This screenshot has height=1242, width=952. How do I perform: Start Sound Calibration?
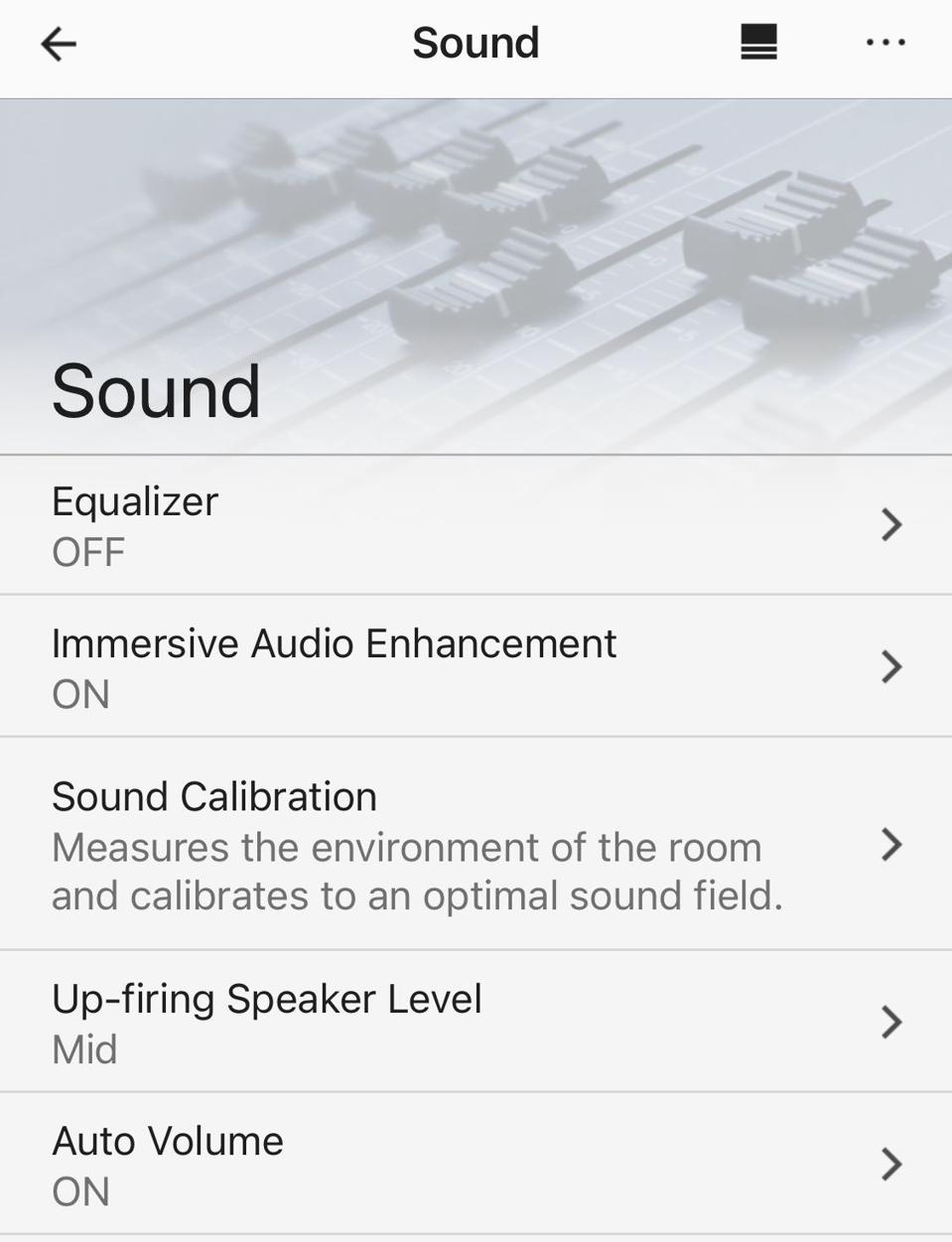pyautogui.click(x=475, y=845)
